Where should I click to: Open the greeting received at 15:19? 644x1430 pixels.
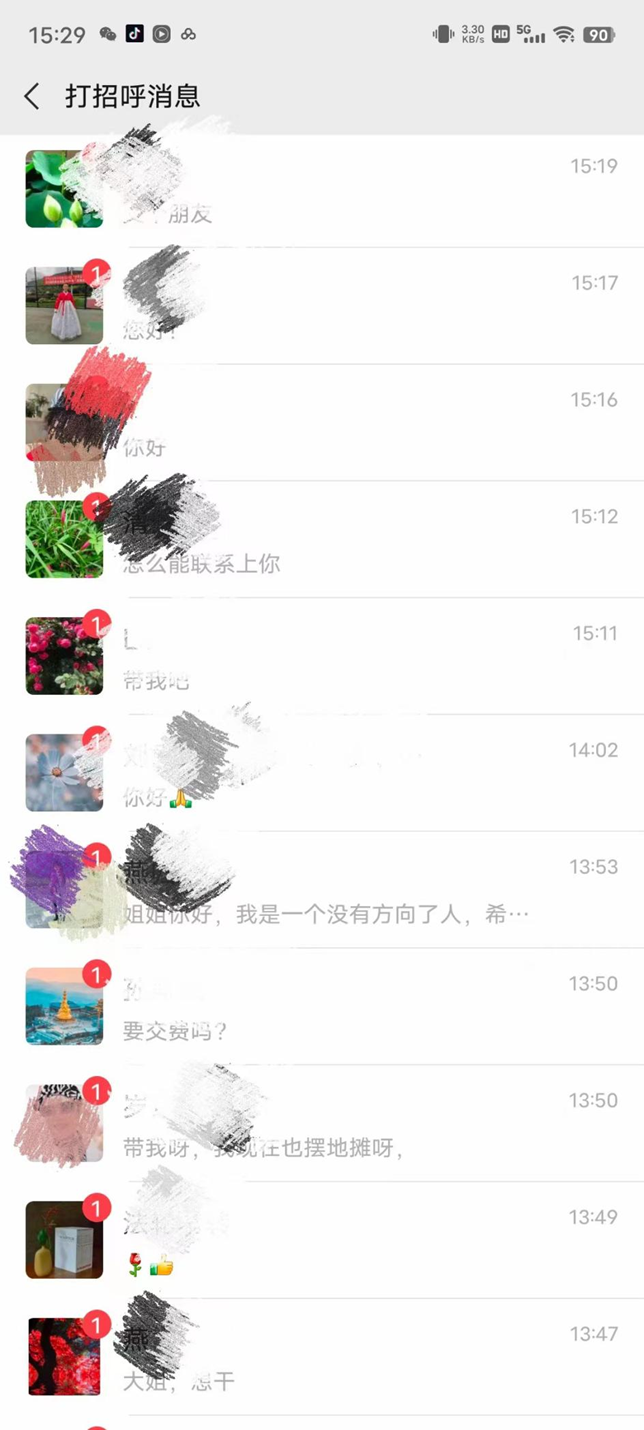[x=340, y=190]
